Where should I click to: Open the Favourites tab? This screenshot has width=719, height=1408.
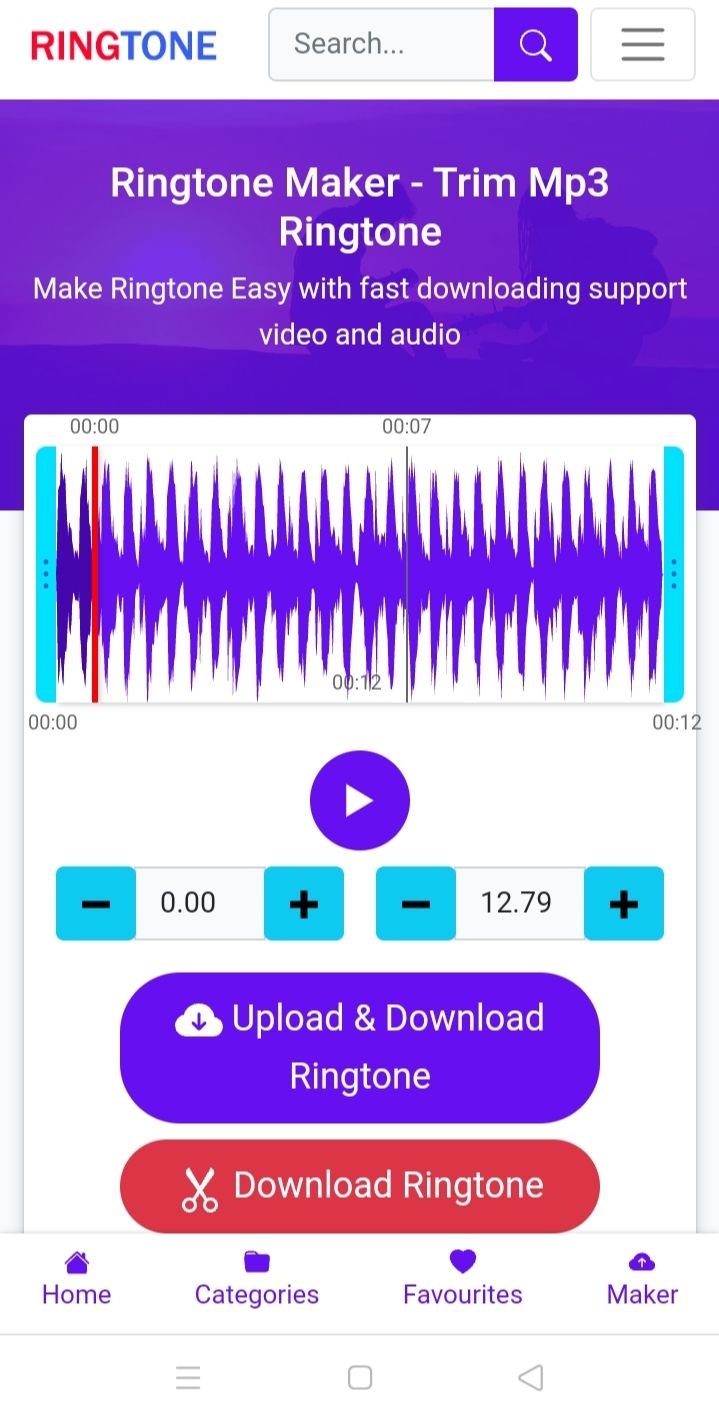(462, 1279)
